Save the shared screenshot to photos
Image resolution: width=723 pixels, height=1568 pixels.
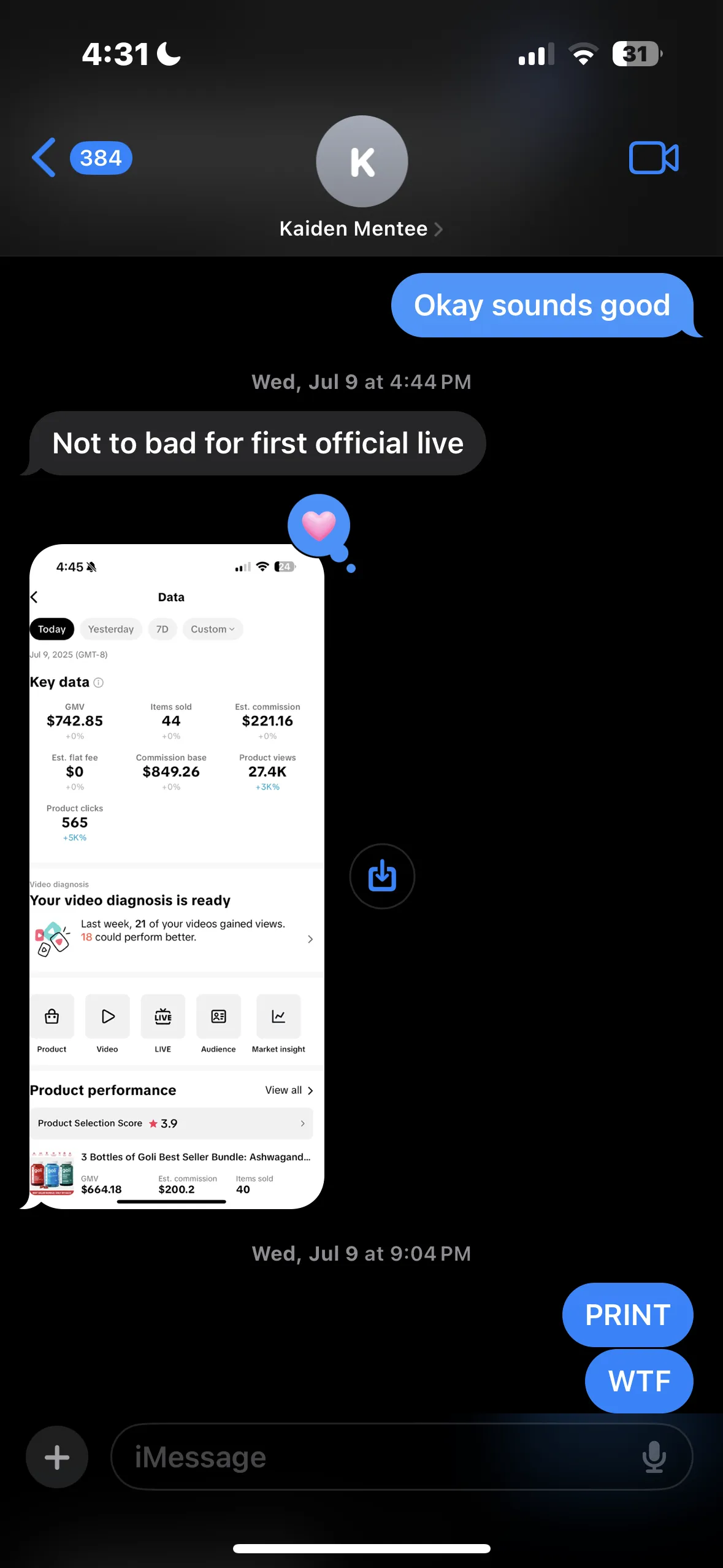click(382, 876)
